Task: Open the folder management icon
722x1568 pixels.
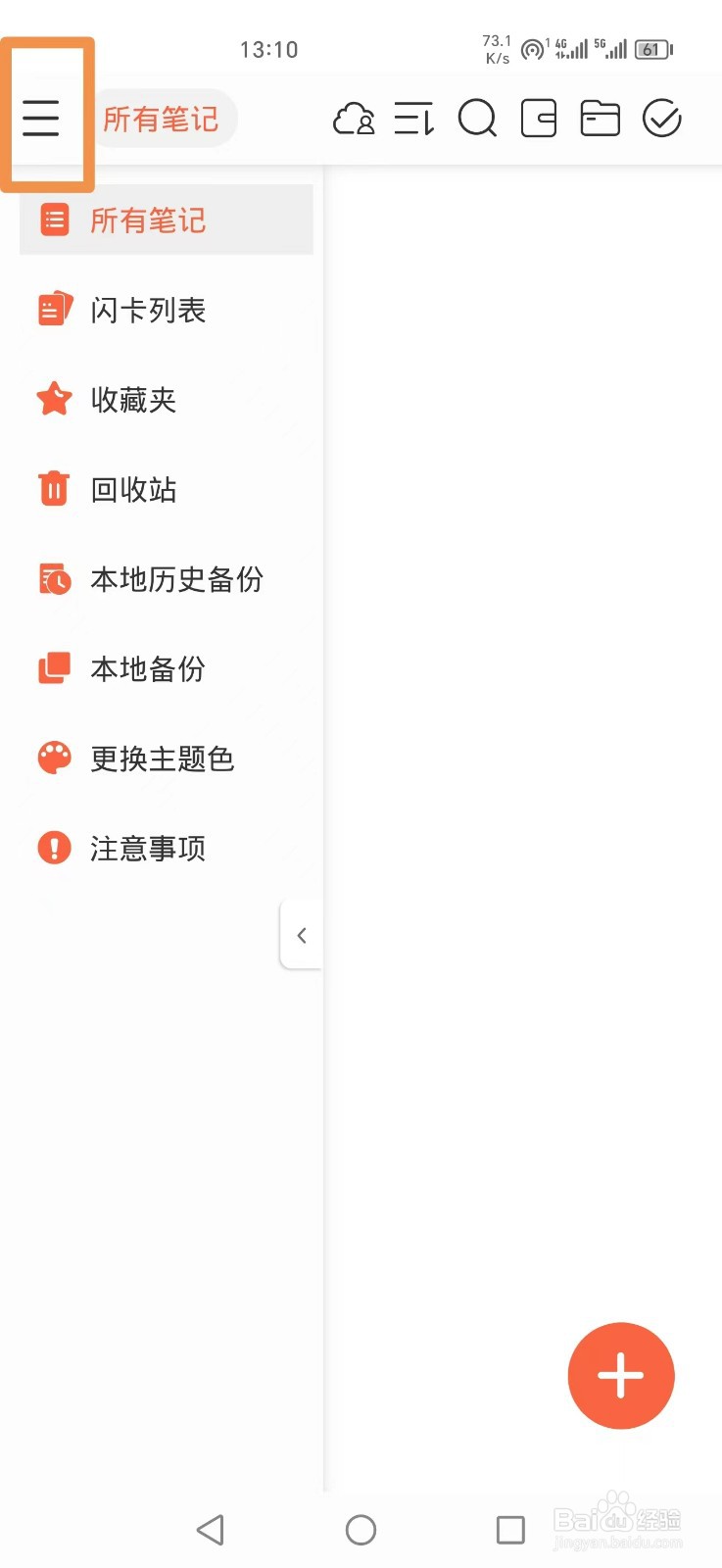Action: point(600,119)
